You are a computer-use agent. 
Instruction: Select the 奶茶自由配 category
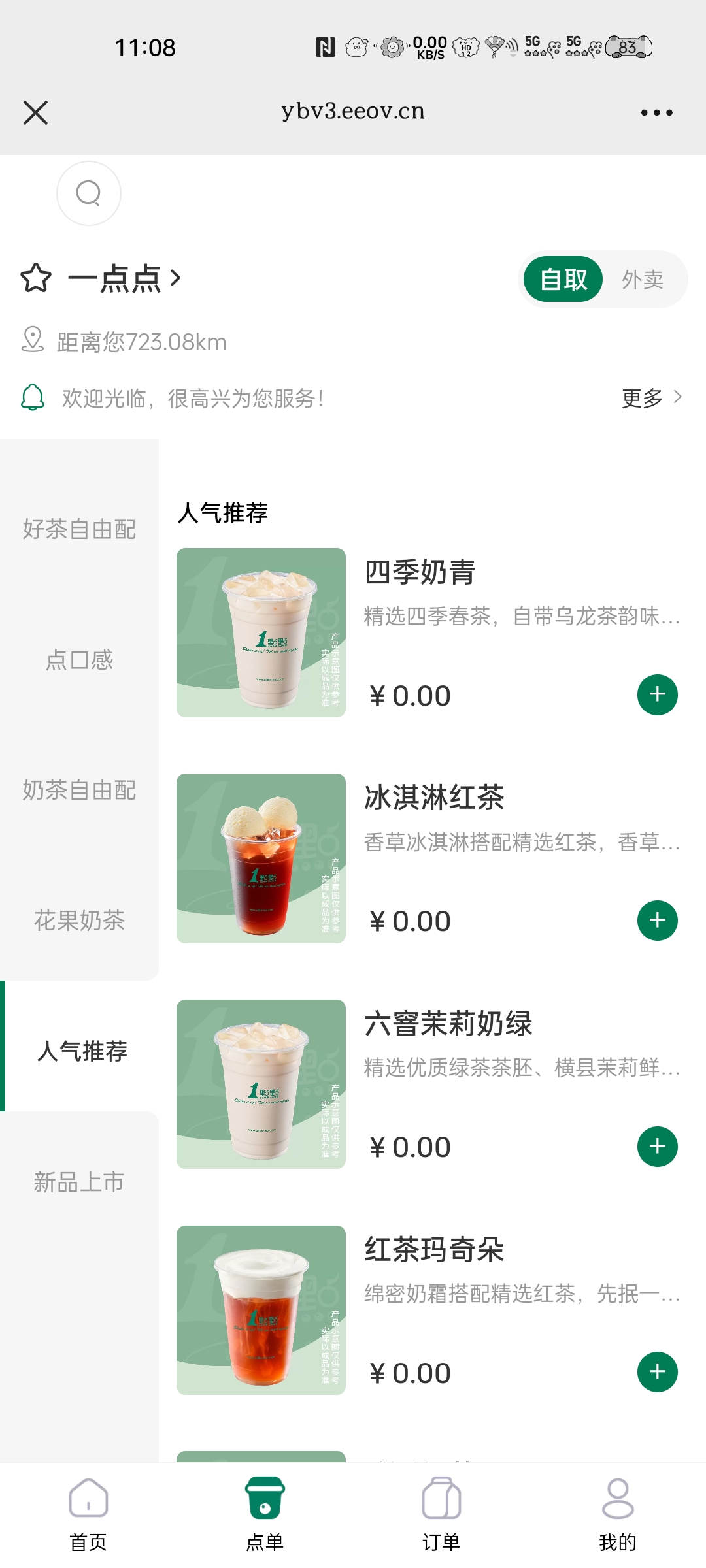[79, 791]
